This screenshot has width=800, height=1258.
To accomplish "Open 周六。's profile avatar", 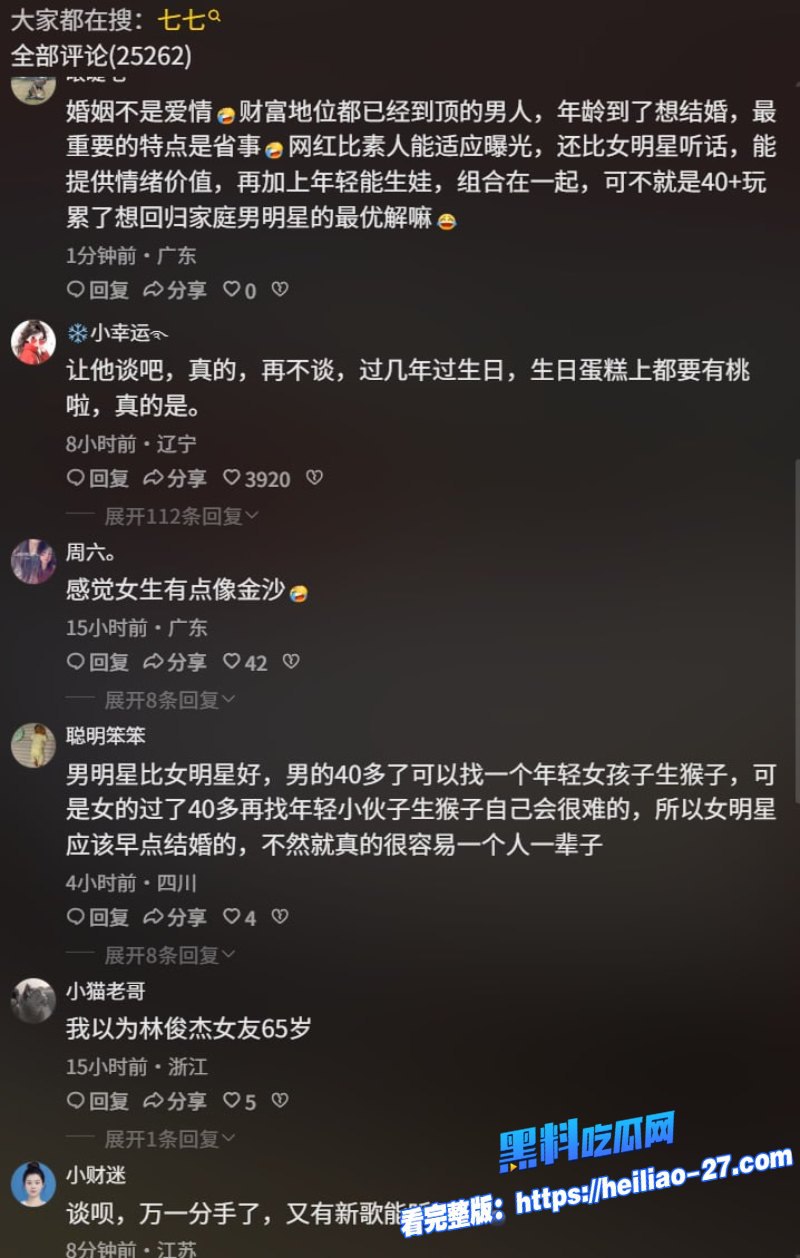I will [x=33, y=560].
